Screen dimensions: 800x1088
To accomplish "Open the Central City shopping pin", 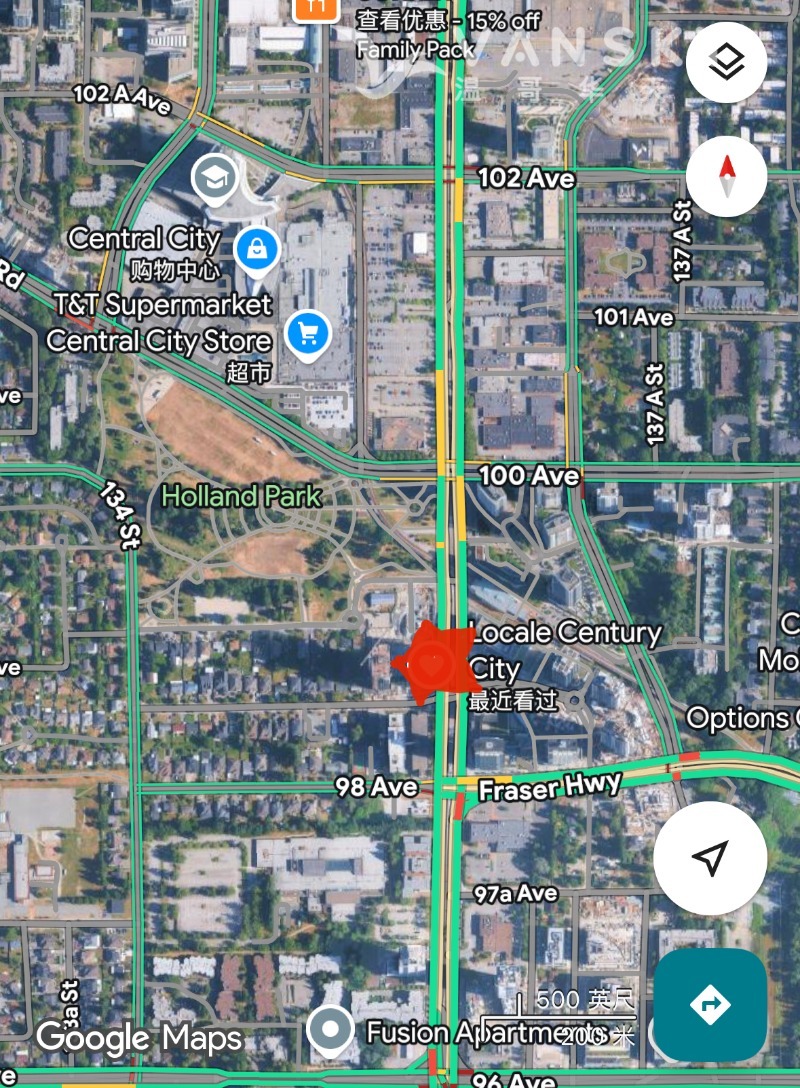I will coord(257,250).
